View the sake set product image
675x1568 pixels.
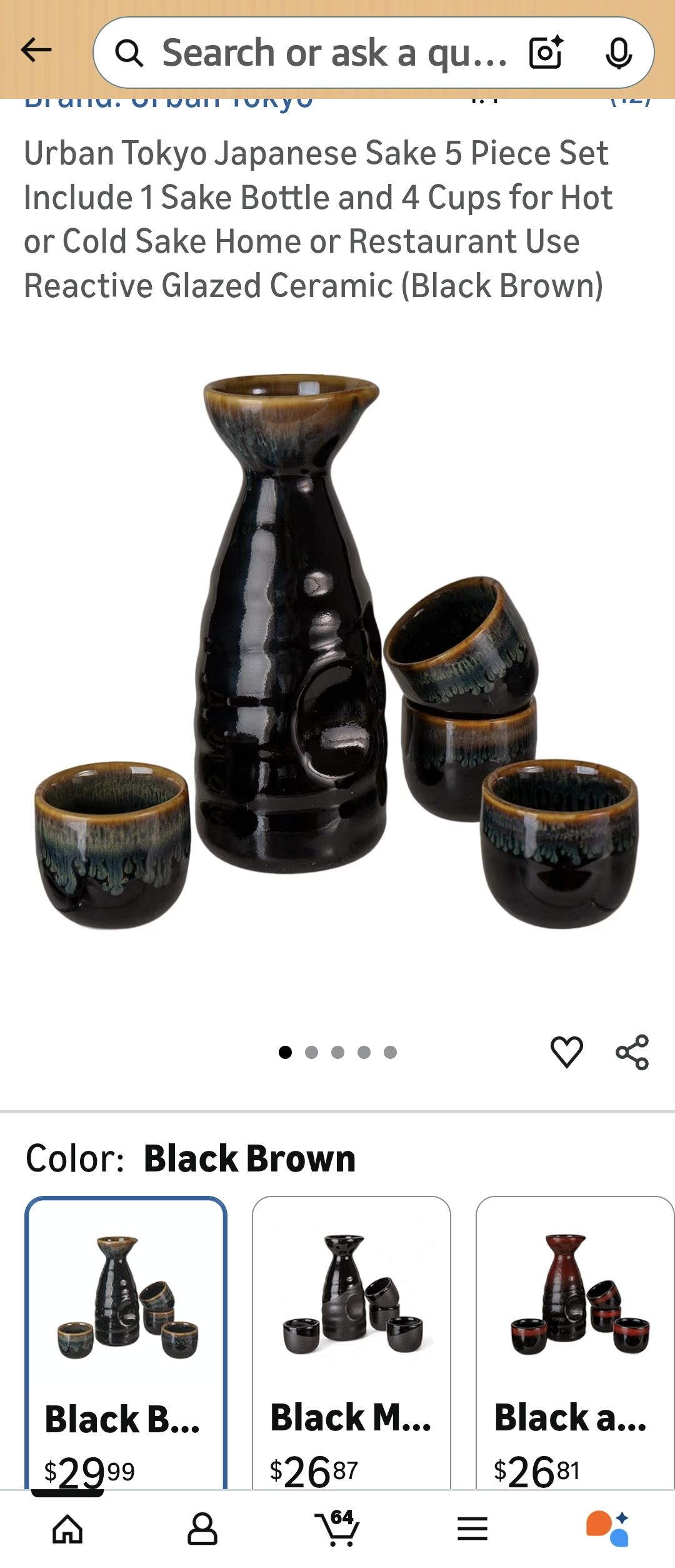(337, 654)
